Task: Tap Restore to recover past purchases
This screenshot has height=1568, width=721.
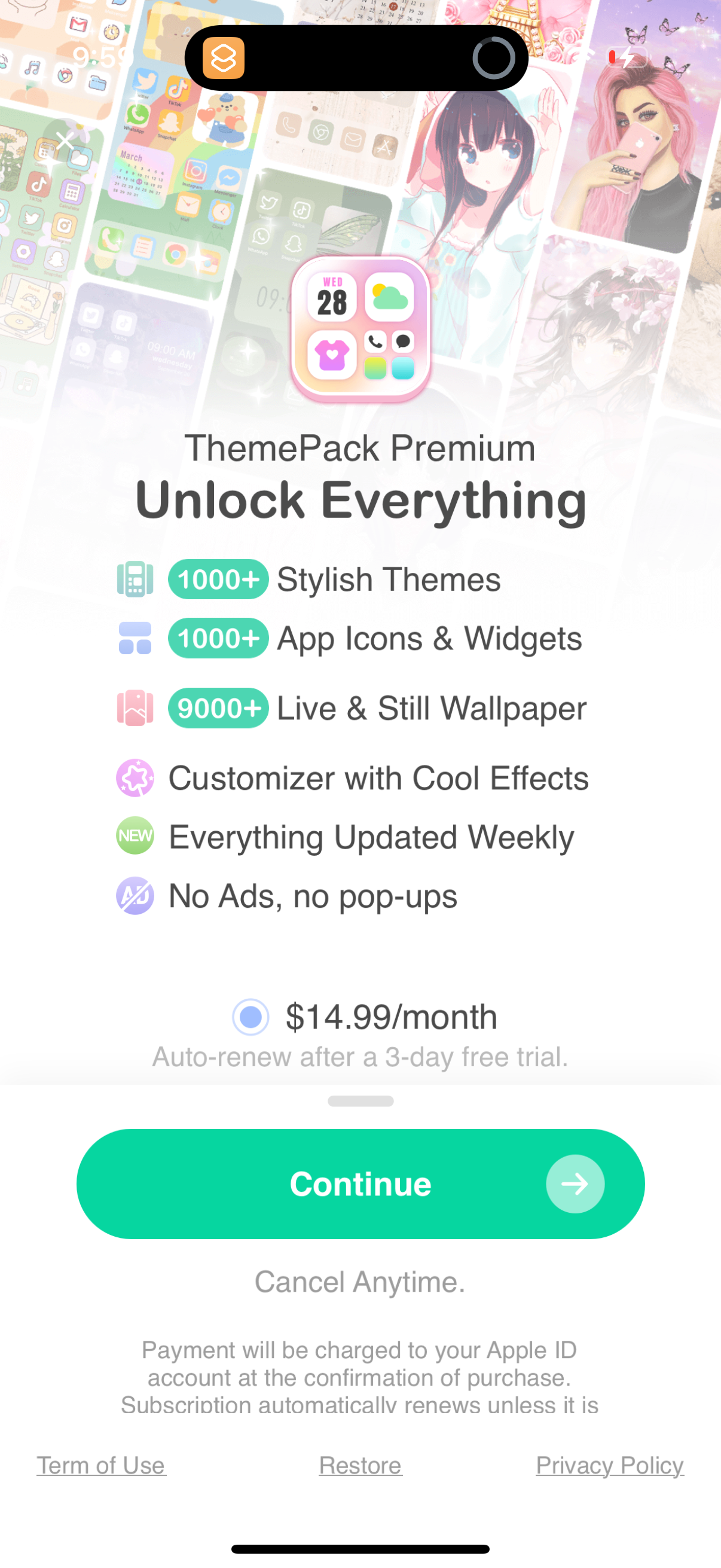Action: click(x=359, y=1465)
